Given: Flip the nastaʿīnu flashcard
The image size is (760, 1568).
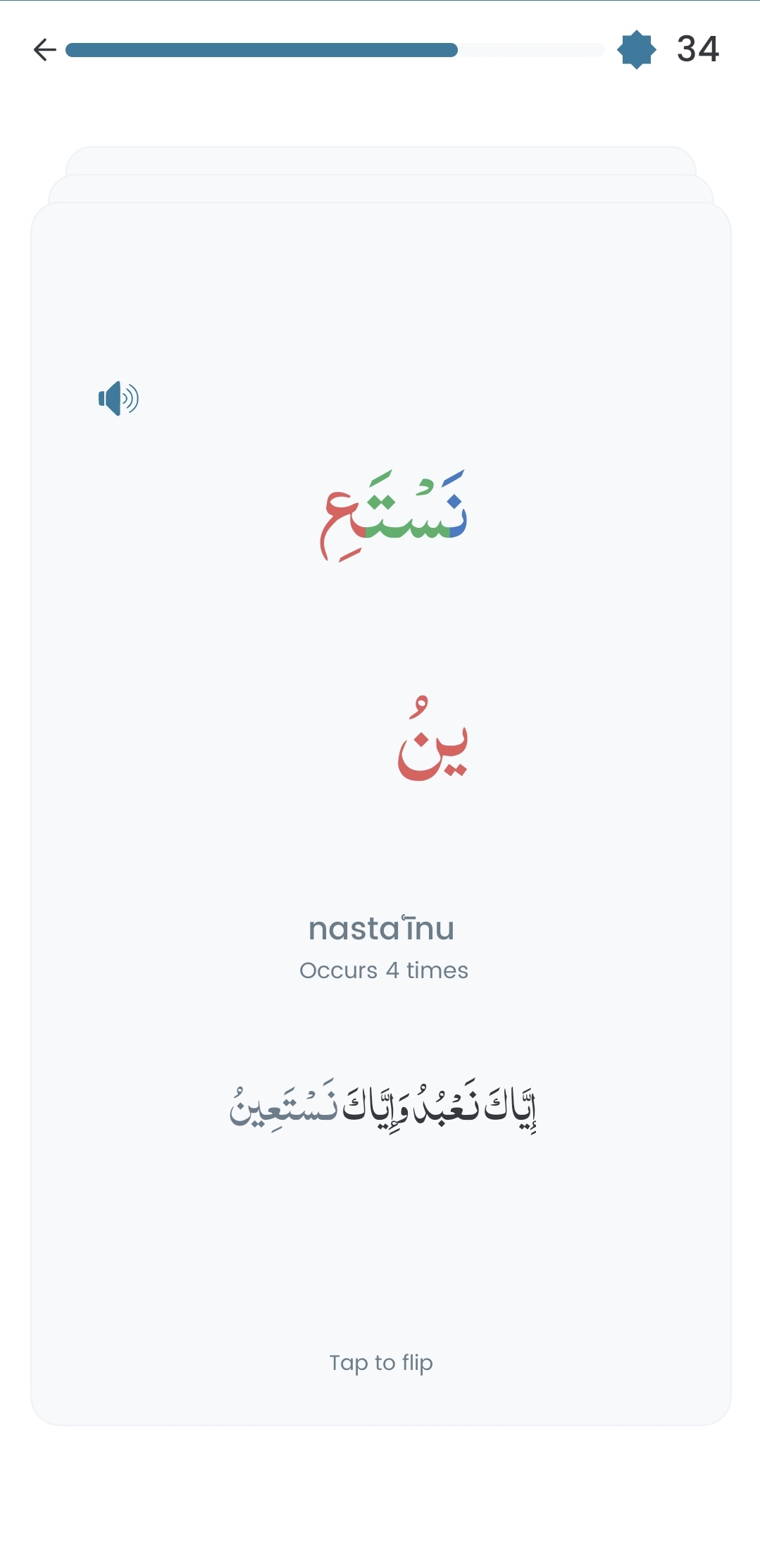Looking at the screenshot, I should 381,813.
